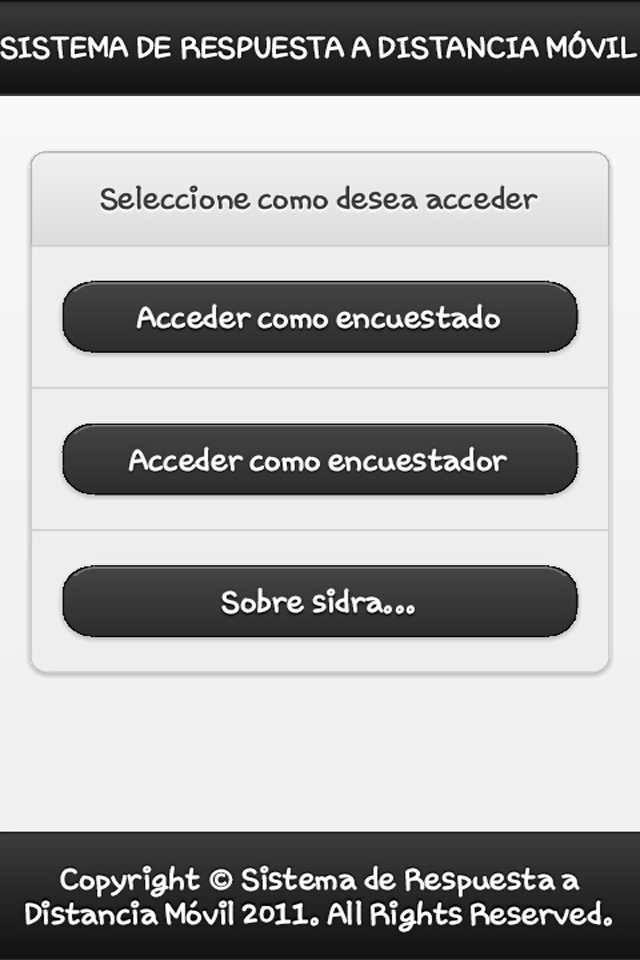The image size is (640, 960).
Task: Open Sobre sidra... info
Action: click(x=319, y=602)
